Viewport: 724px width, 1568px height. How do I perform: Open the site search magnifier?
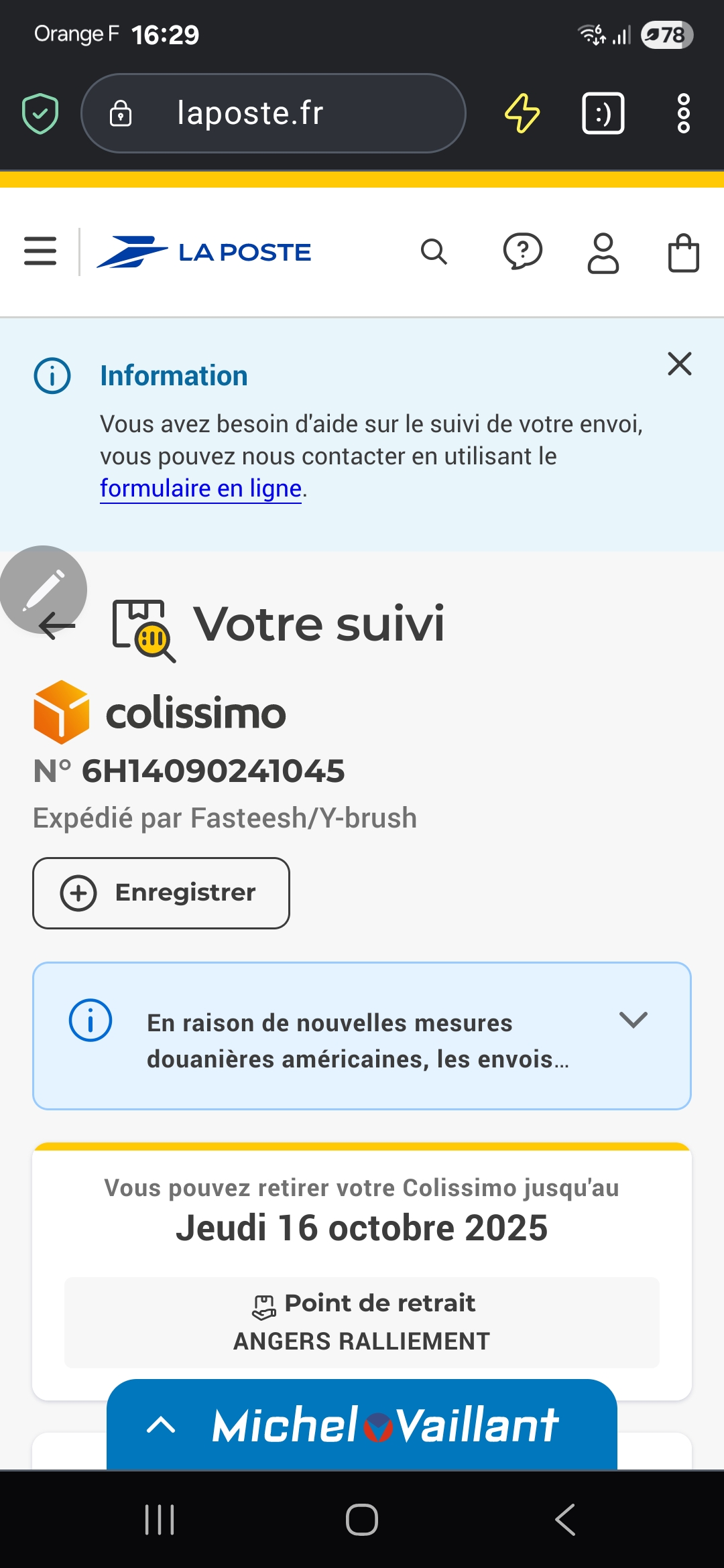pos(434,252)
